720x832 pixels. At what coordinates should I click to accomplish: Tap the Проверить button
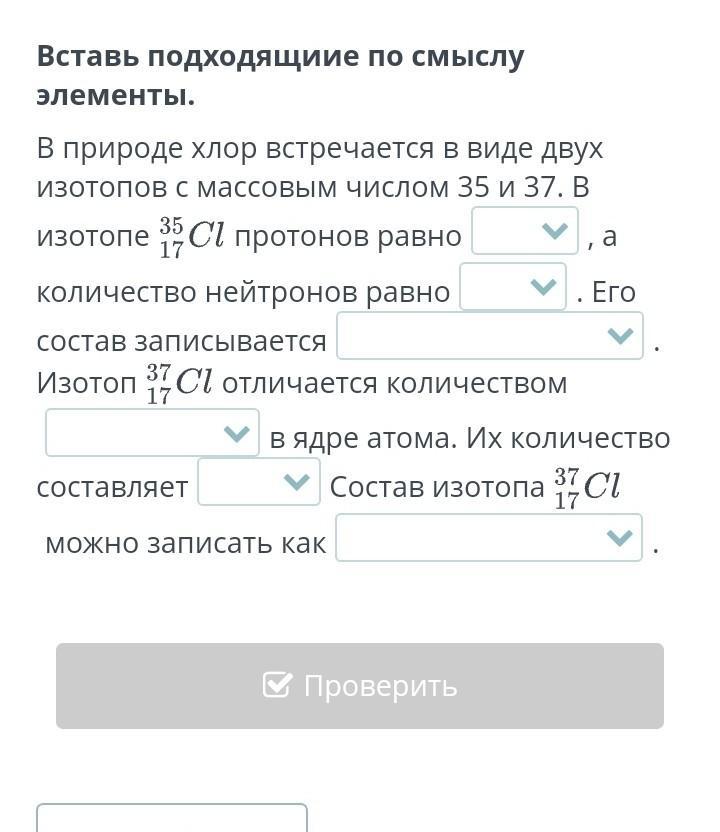(360, 686)
